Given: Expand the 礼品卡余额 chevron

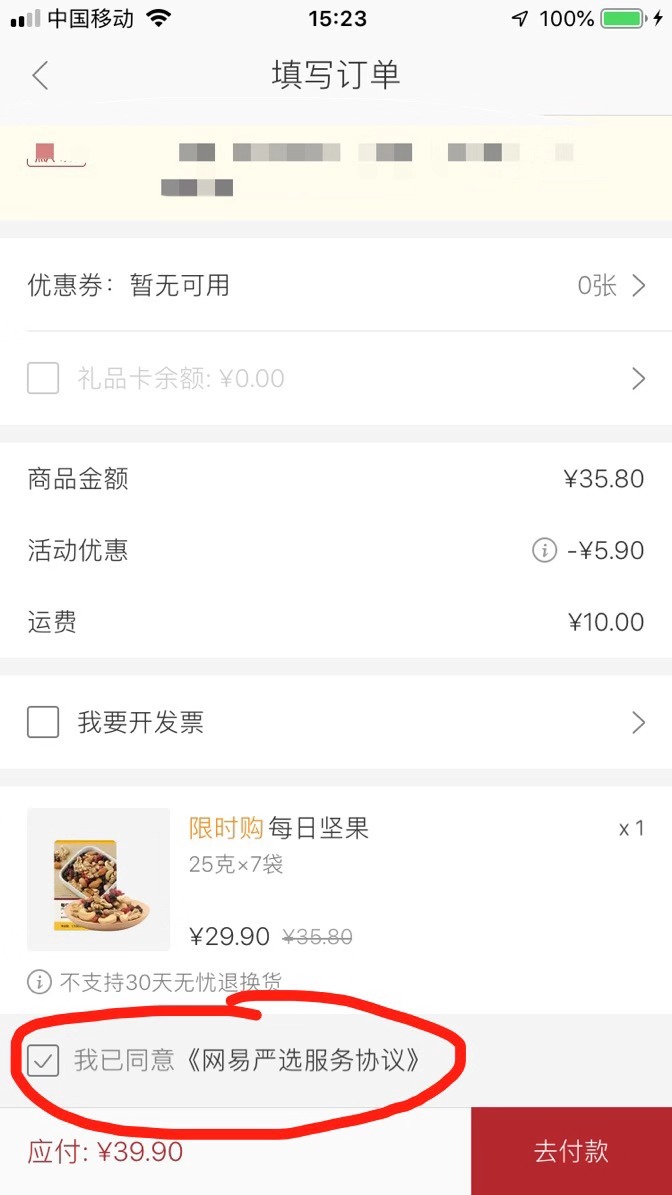Looking at the screenshot, I should point(638,379).
